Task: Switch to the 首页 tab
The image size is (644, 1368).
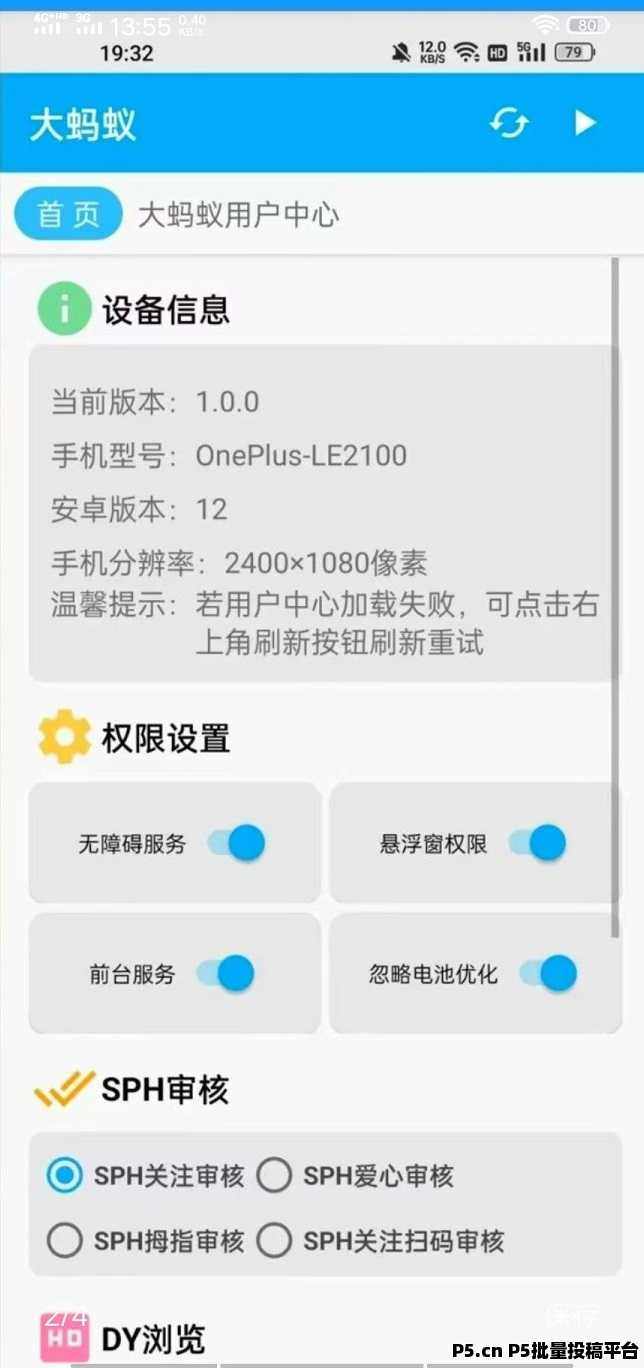Action: [x=68, y=214]
